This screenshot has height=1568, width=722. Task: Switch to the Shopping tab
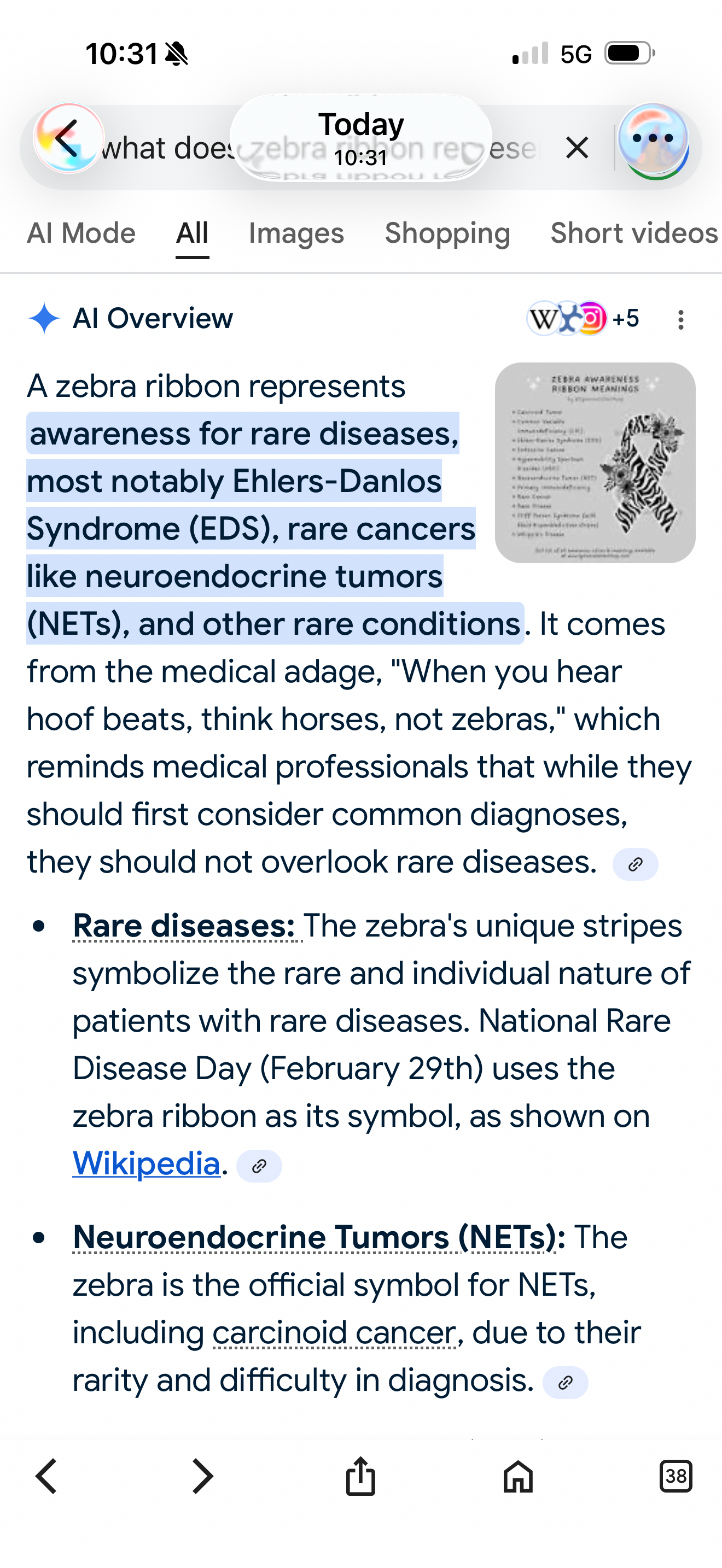point(447,234)
